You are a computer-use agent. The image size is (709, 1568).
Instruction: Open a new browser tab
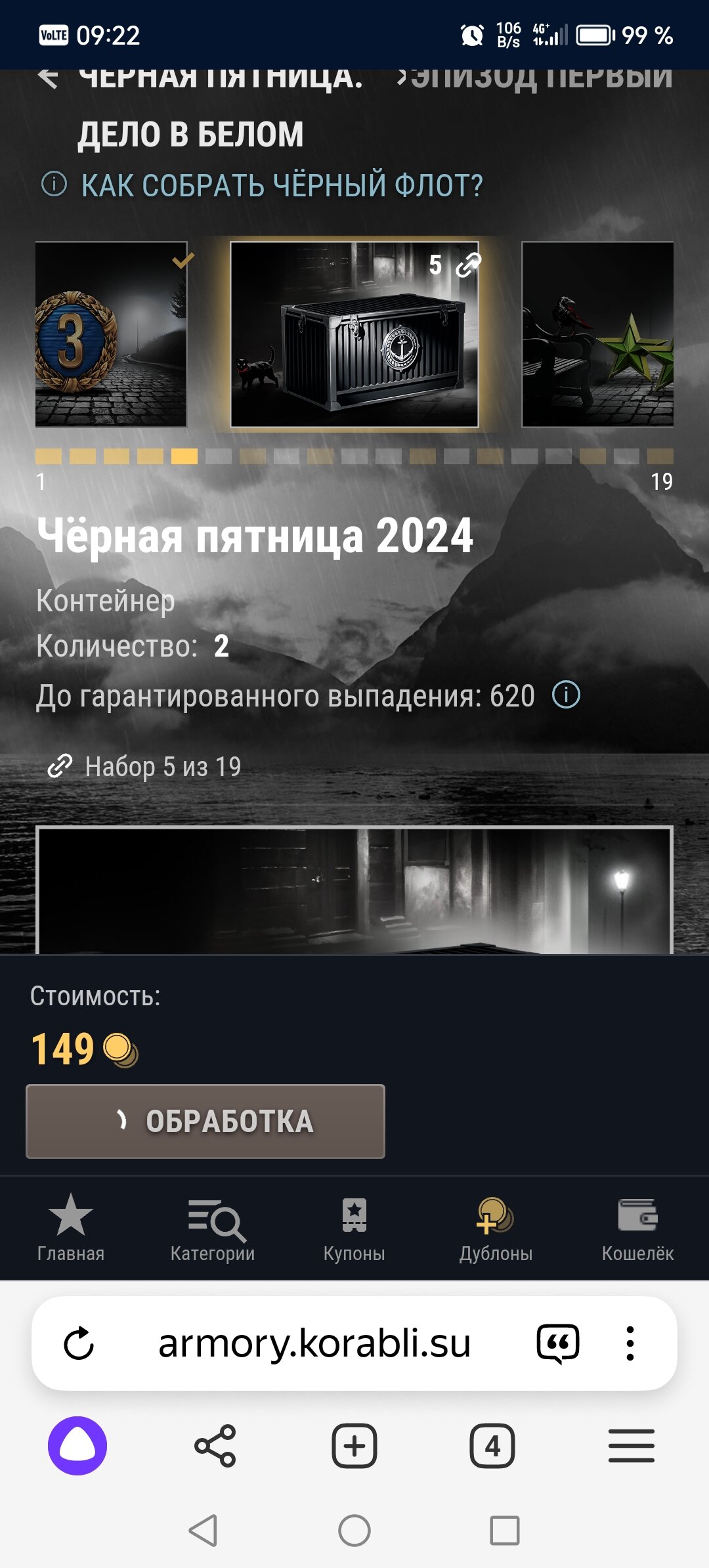354,1446
